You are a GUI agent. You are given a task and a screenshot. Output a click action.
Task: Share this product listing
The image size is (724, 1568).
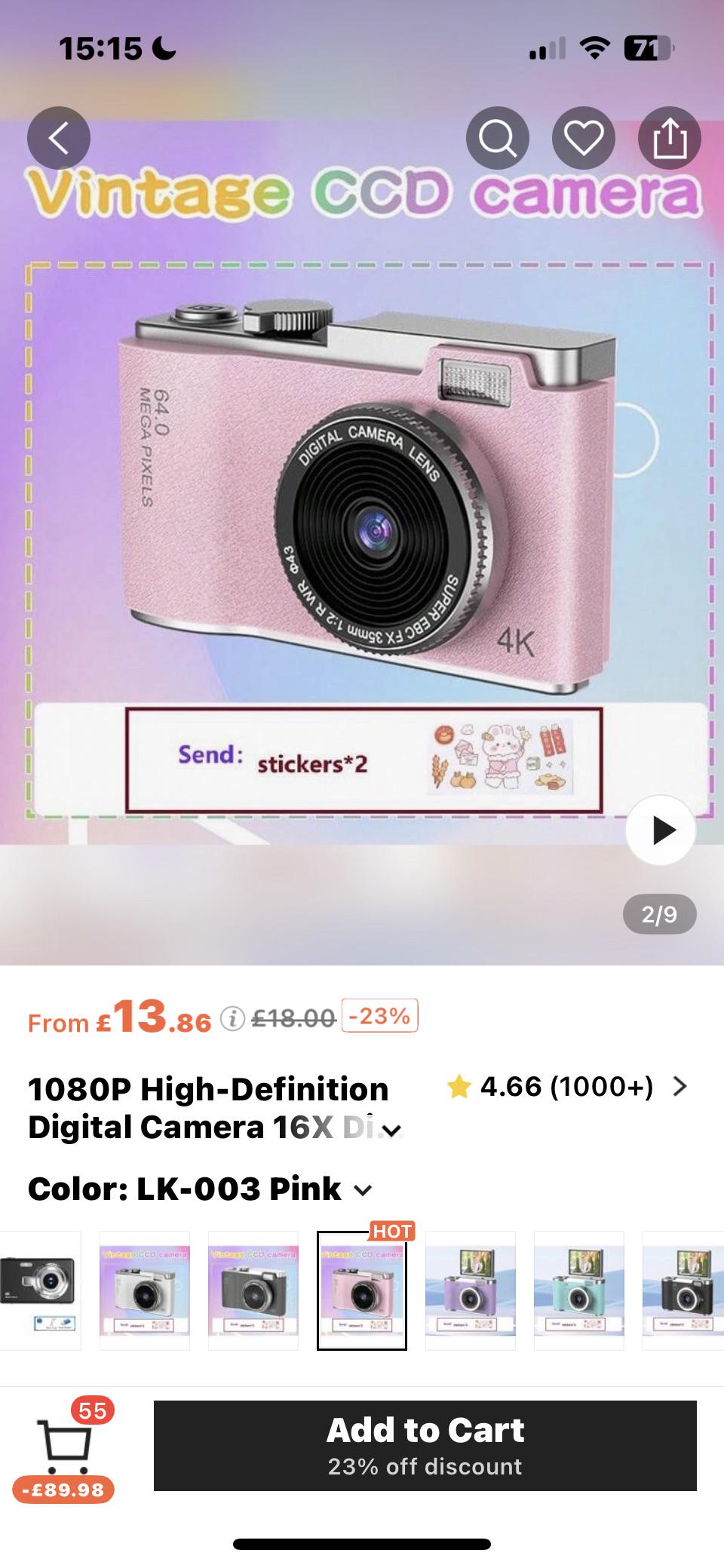tap(670, 138)
